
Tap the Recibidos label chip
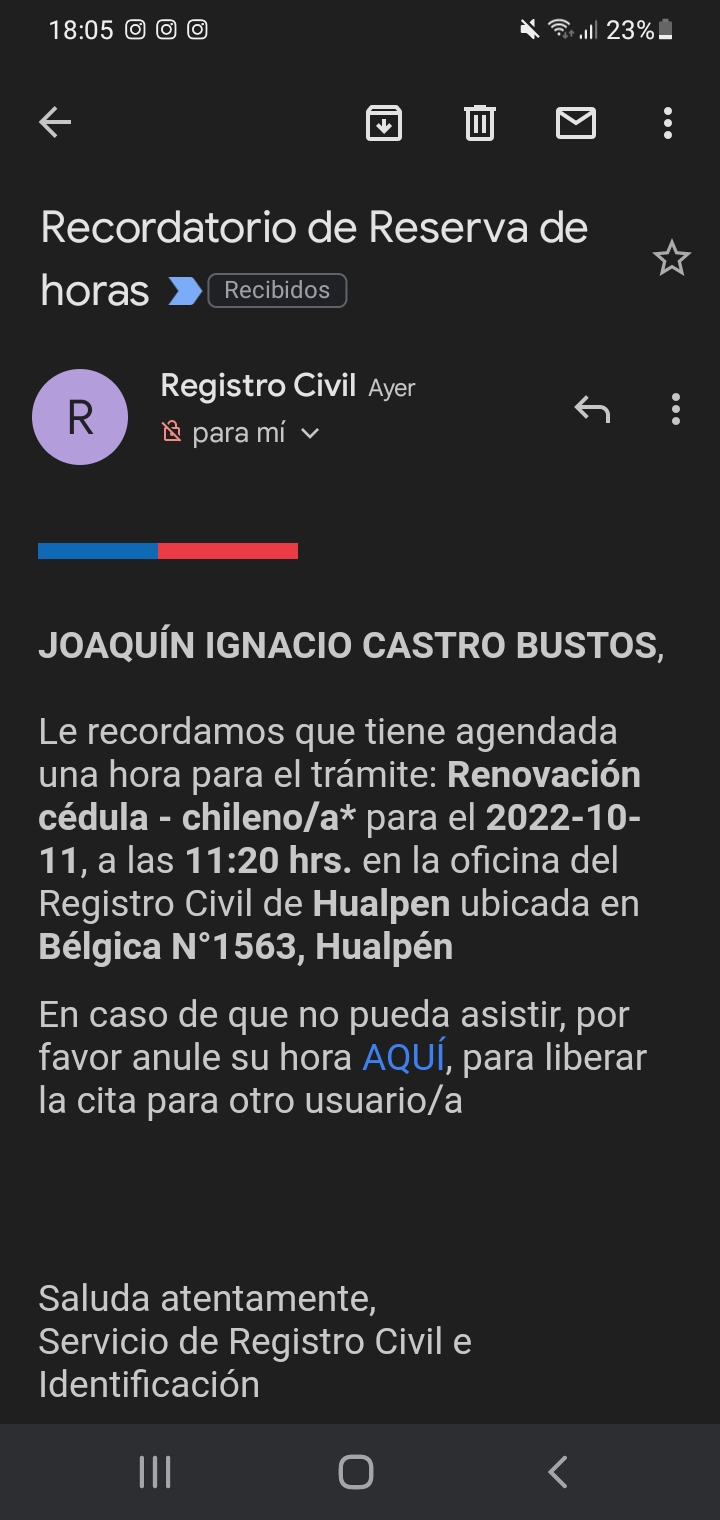277,290
